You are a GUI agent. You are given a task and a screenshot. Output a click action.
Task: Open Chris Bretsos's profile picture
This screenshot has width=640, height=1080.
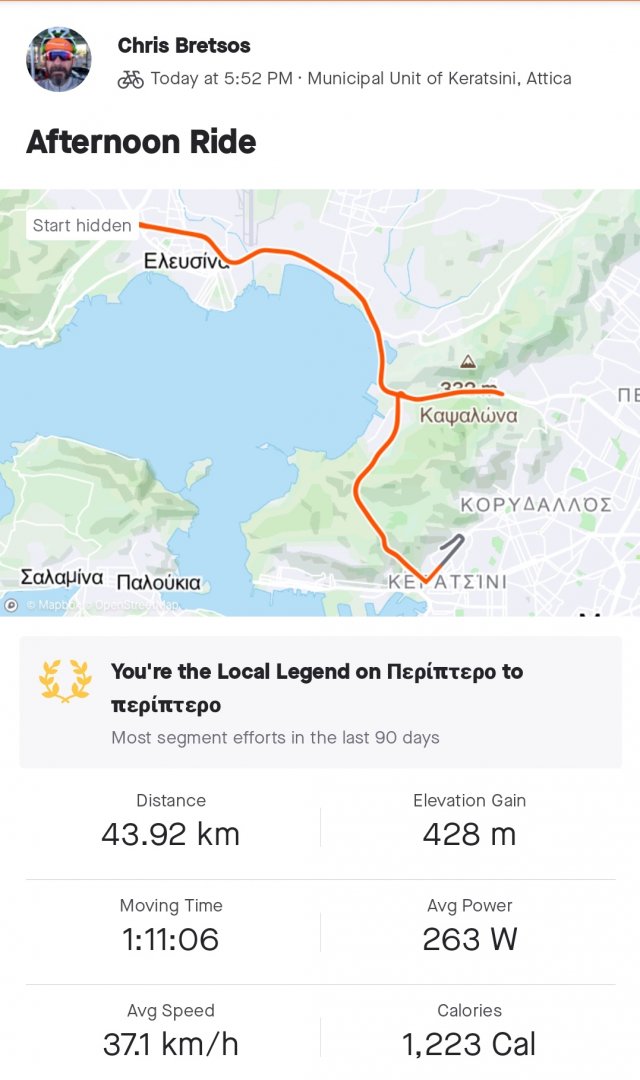point(58,60)
